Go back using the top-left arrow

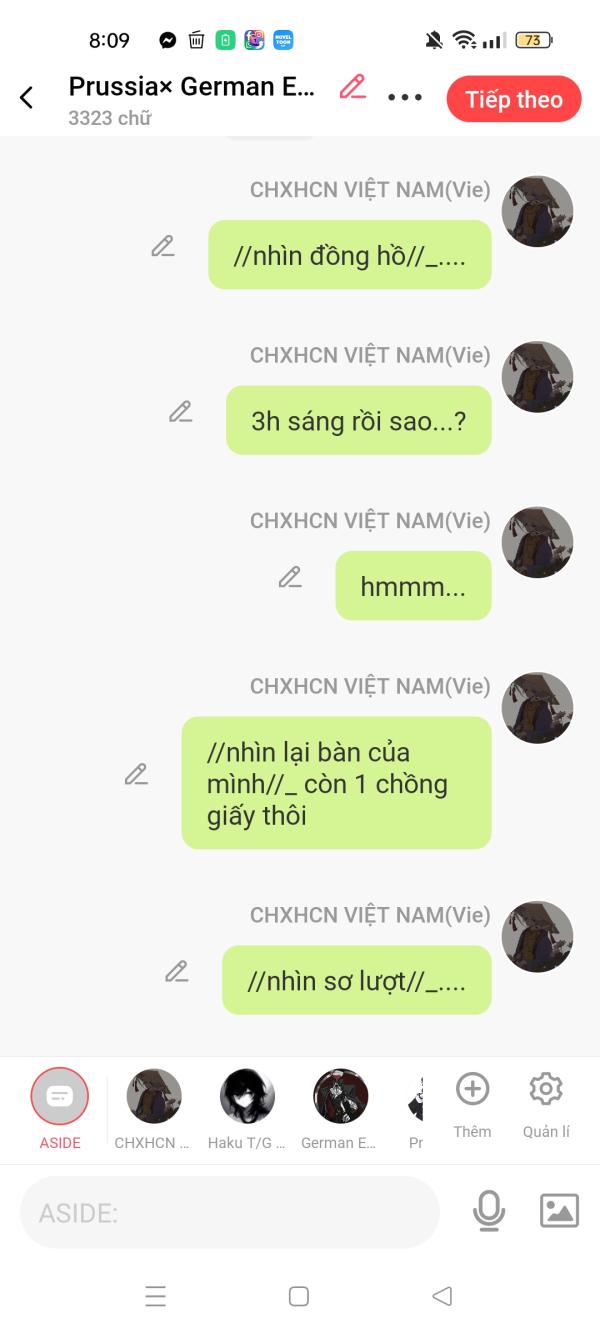27,98
